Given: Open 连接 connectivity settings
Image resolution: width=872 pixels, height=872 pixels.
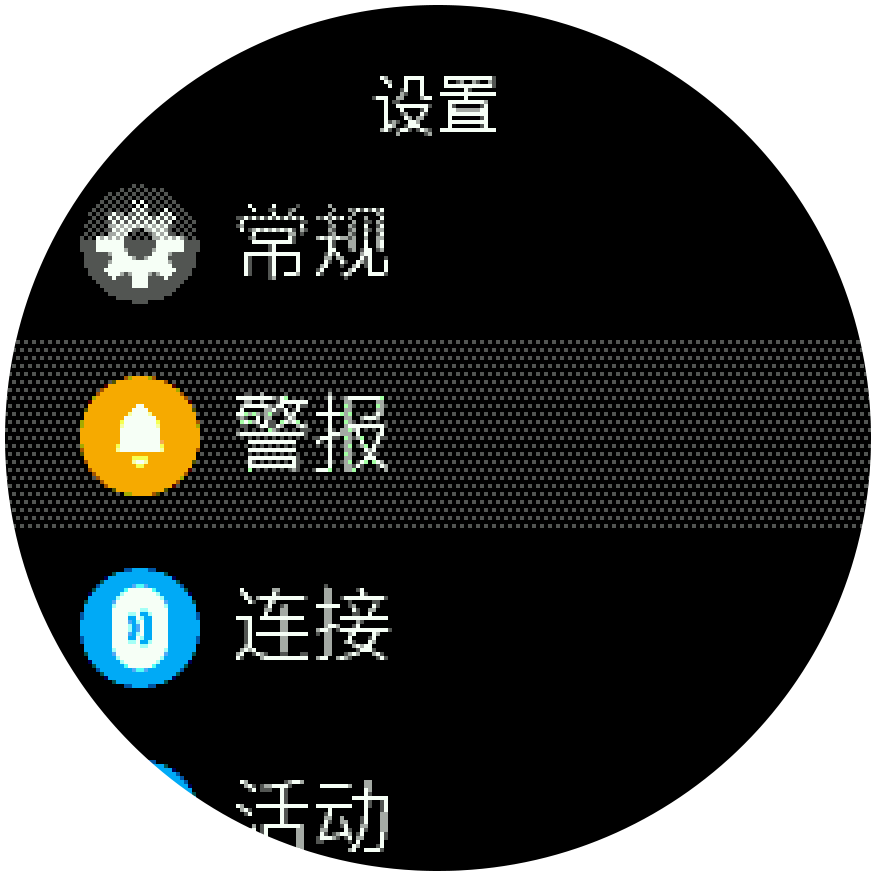Looking at the screenshot, I should click(x=310, y=627).
